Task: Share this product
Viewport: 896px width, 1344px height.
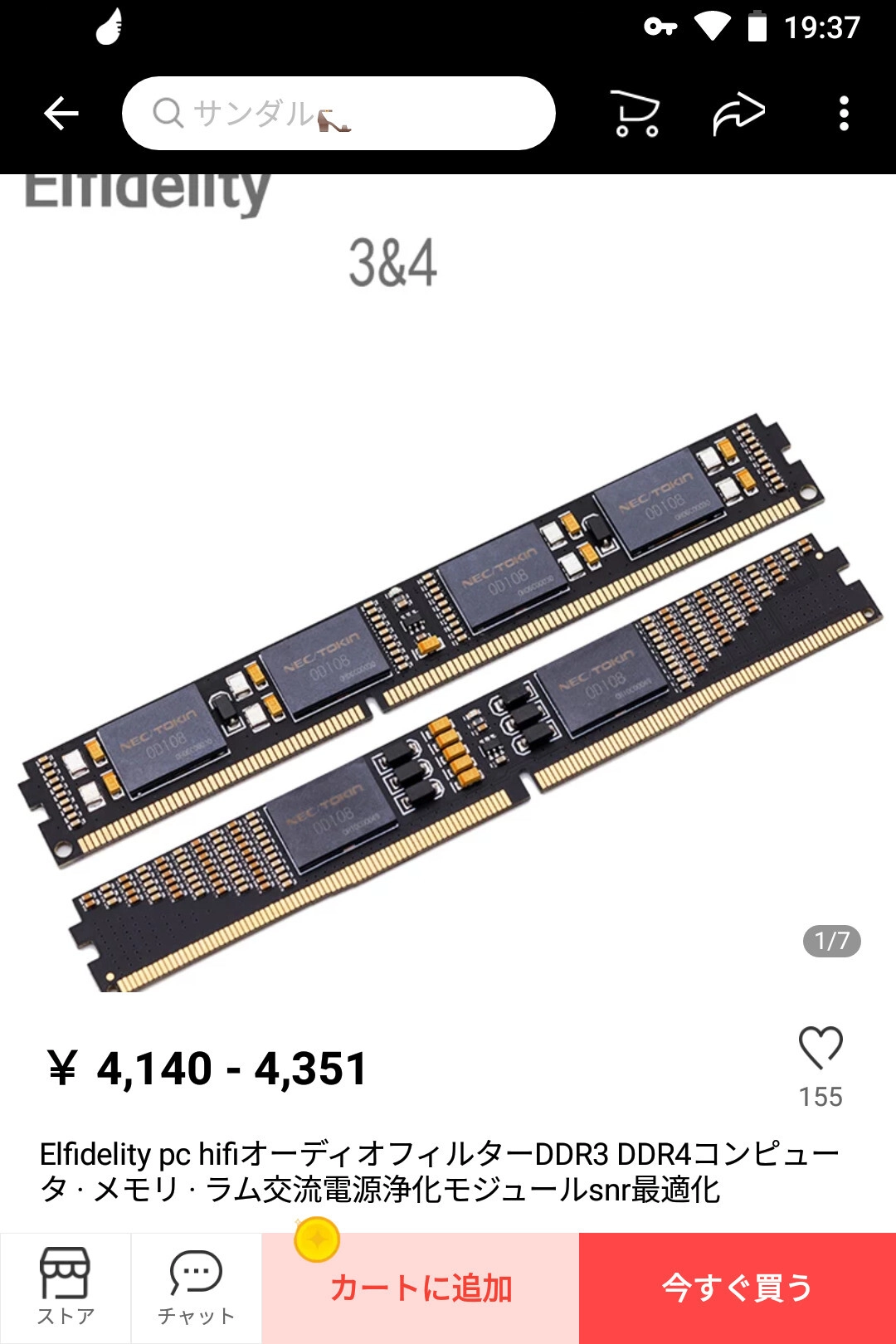Action: (738, 114)
